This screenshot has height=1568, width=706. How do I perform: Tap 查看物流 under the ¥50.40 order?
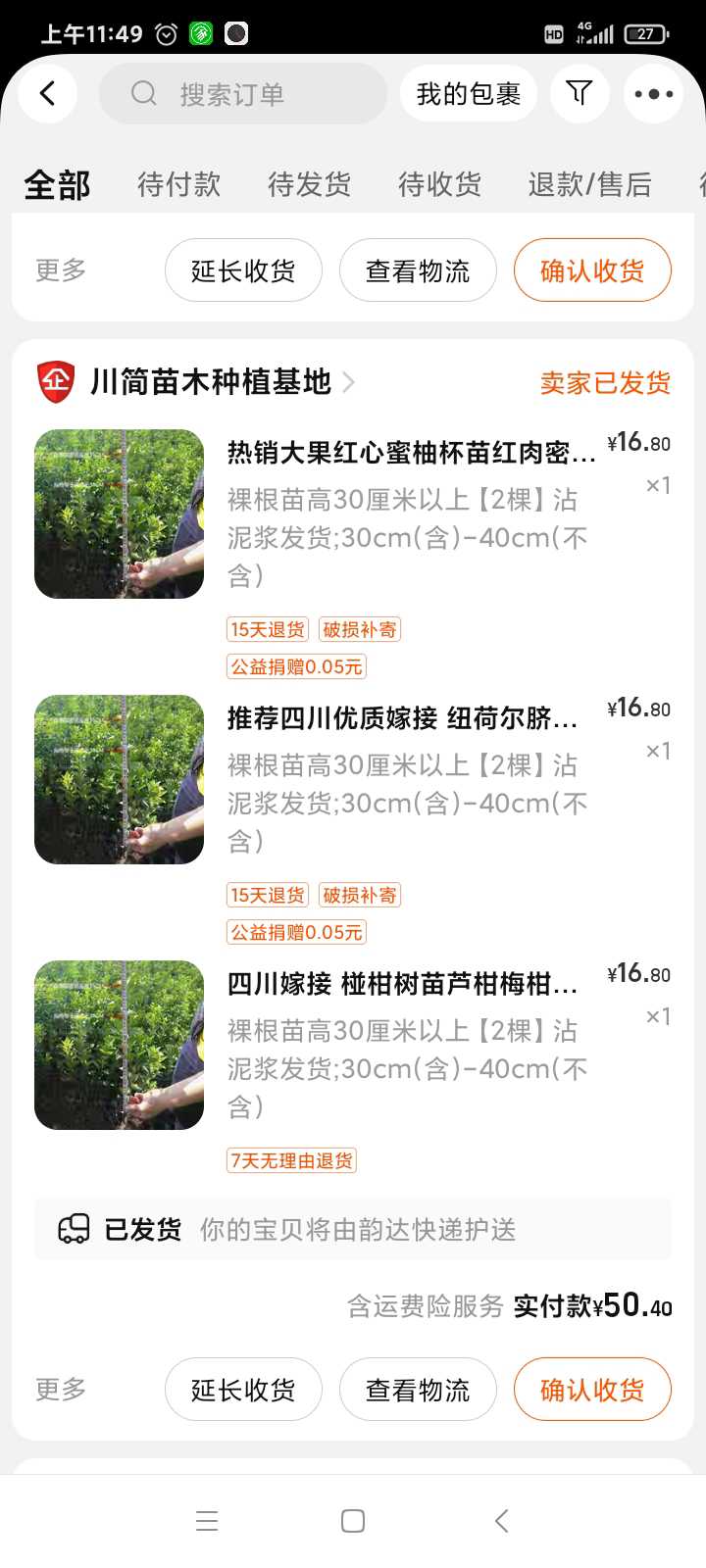point(418,1390)
